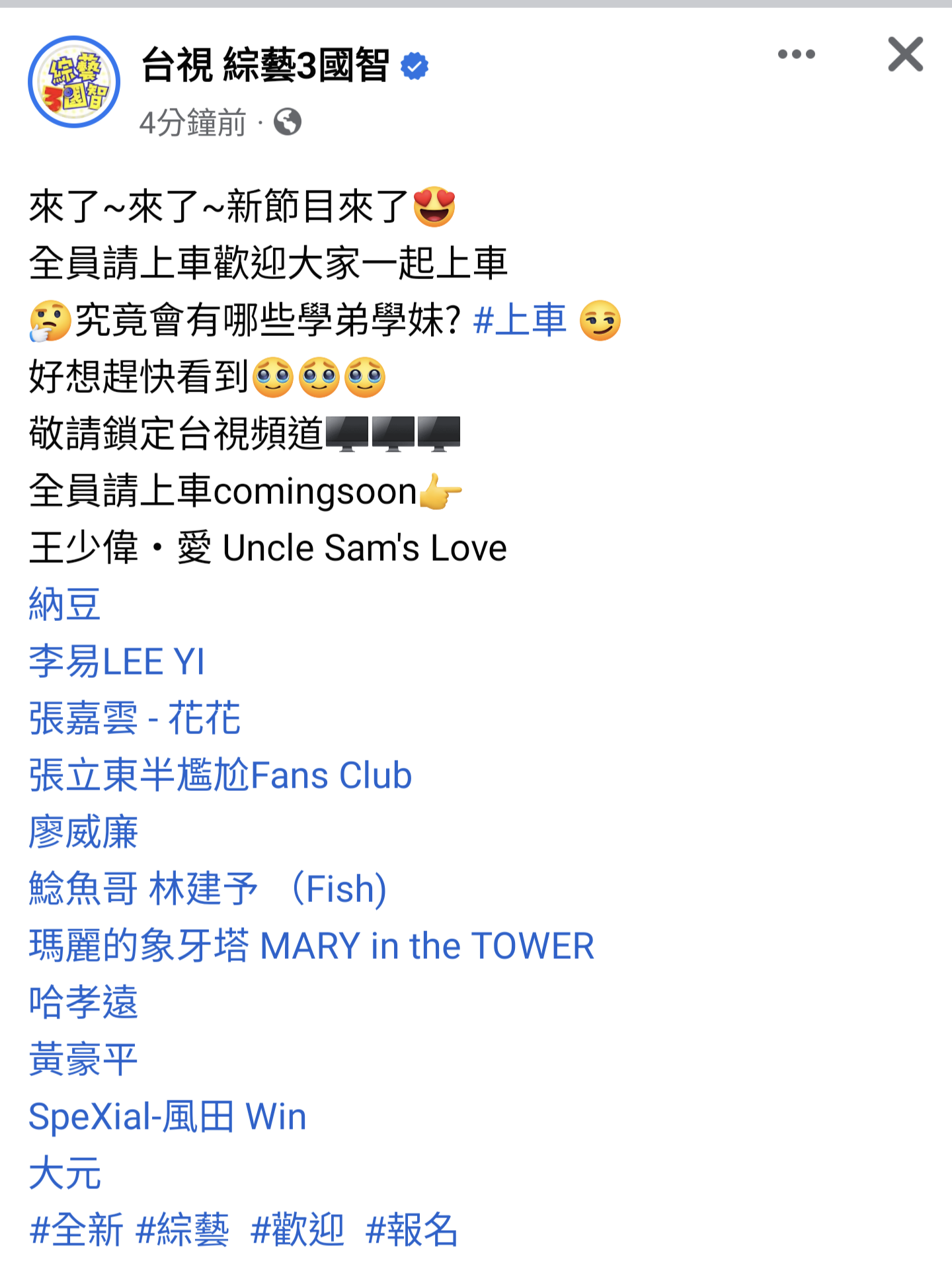Open the tagged page 納豆

pos(64,604)
